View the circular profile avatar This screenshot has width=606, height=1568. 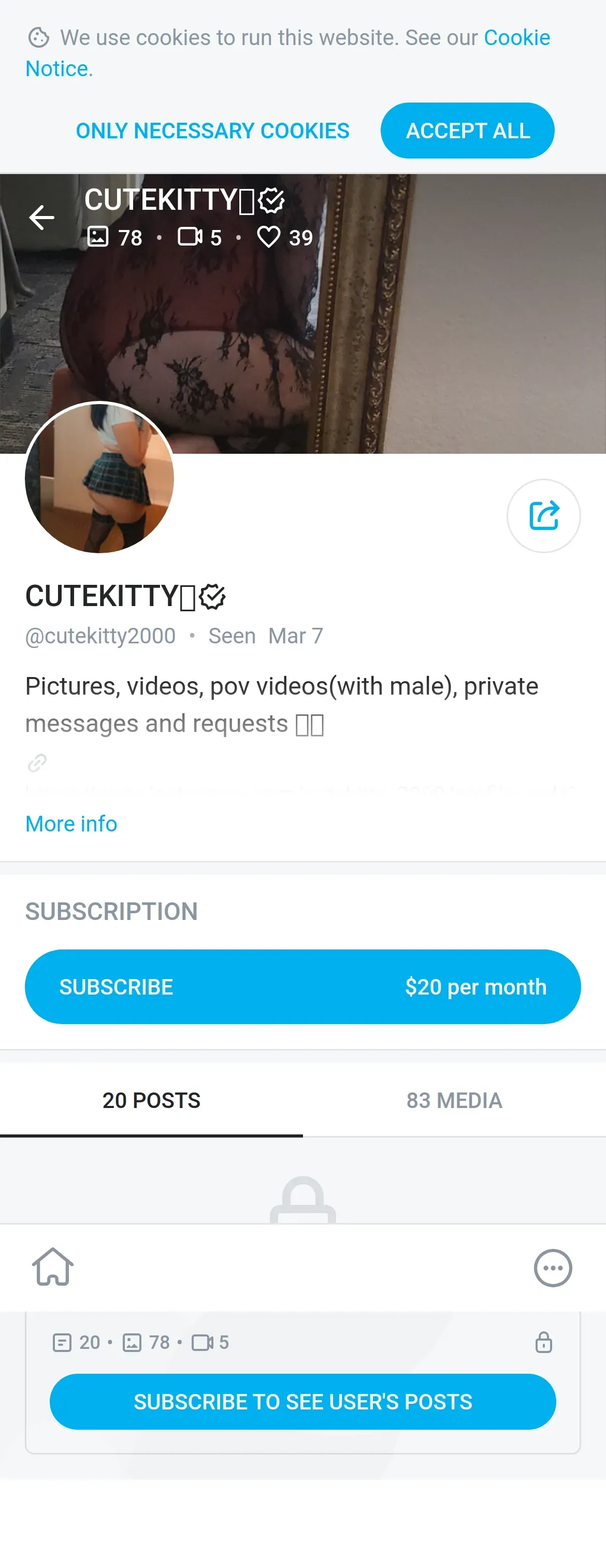click(x=99, y=479)
